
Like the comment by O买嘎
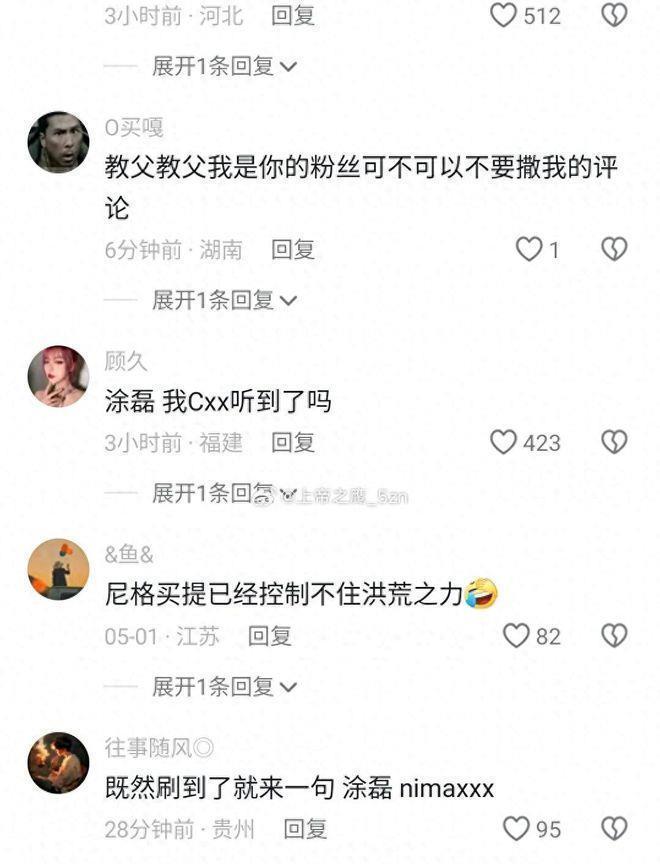pyautogui.click(x=529, y=249)
